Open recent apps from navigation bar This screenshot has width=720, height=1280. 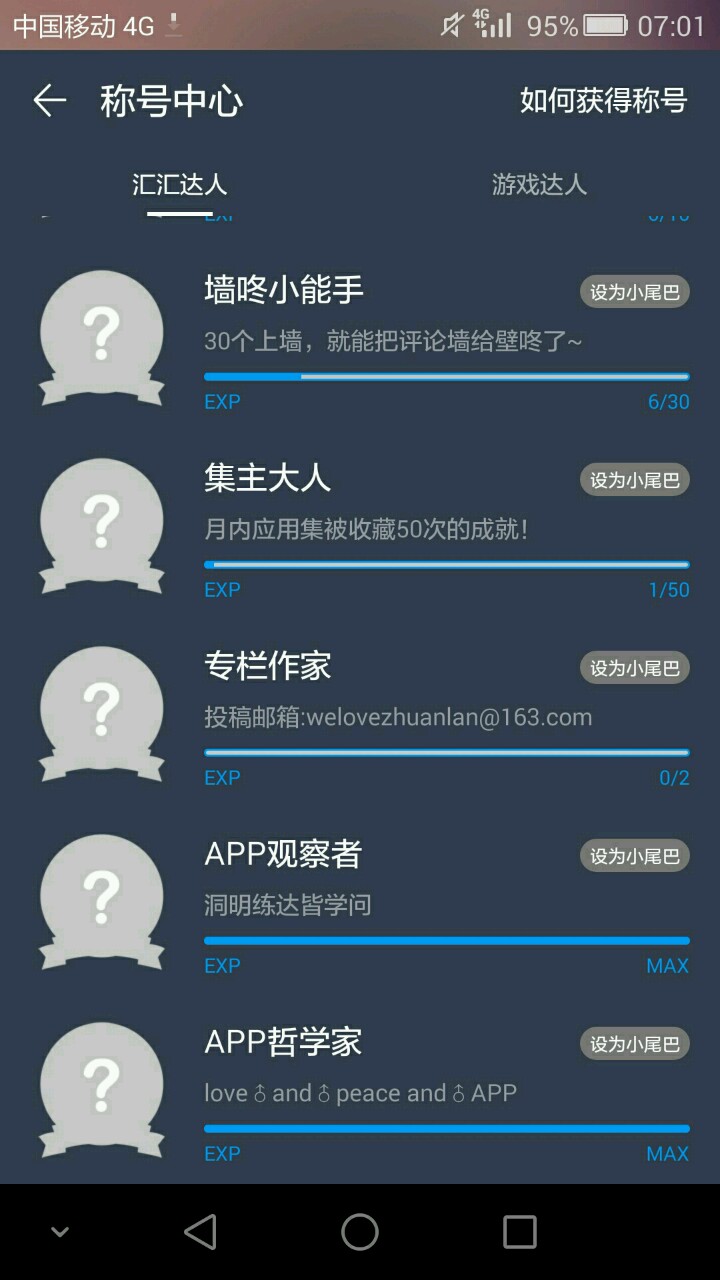point(519,1232)
